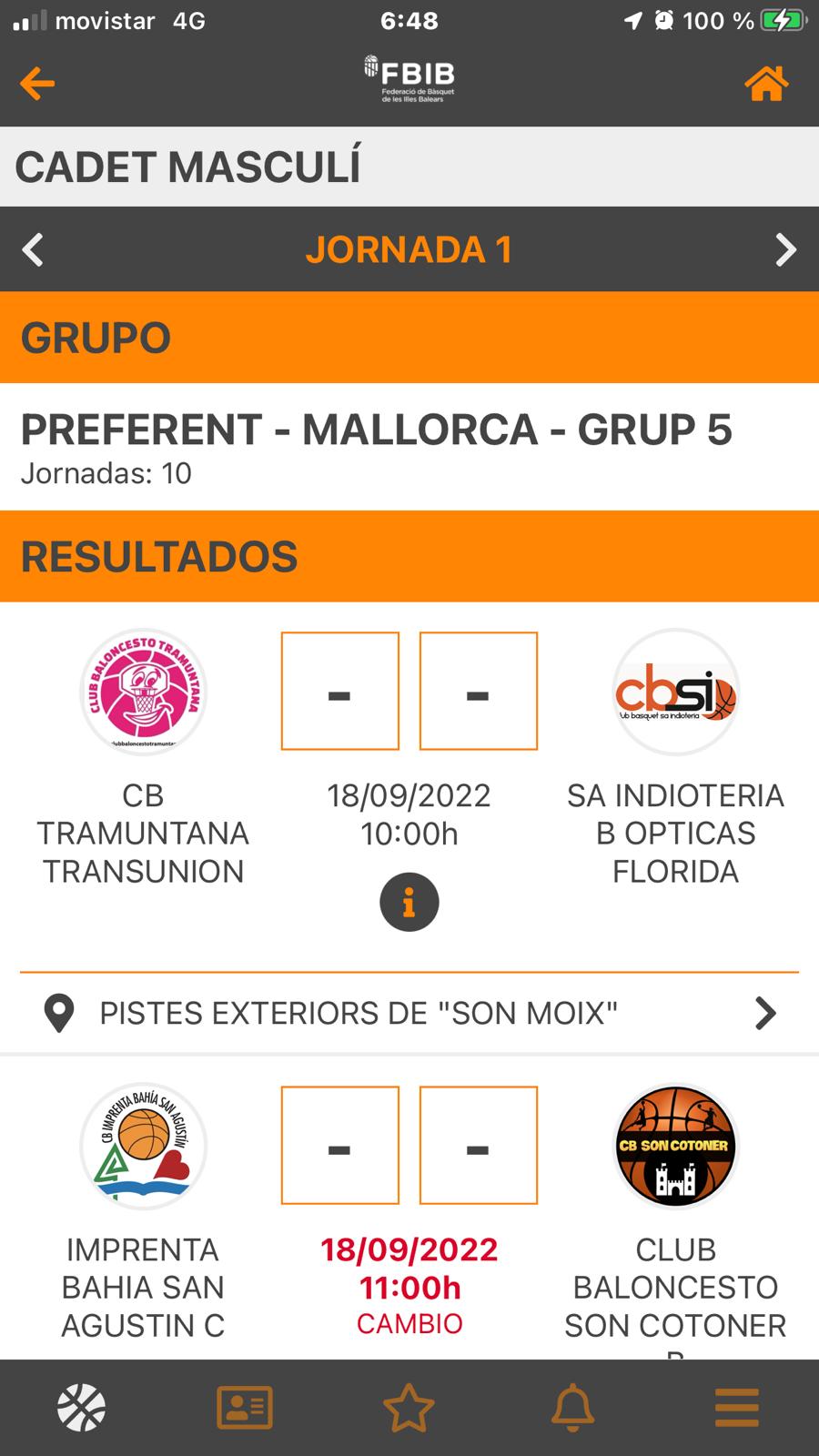Switch to the ID card tab
Viewport: 819px width, 1456px height.
coord(245,1408)
